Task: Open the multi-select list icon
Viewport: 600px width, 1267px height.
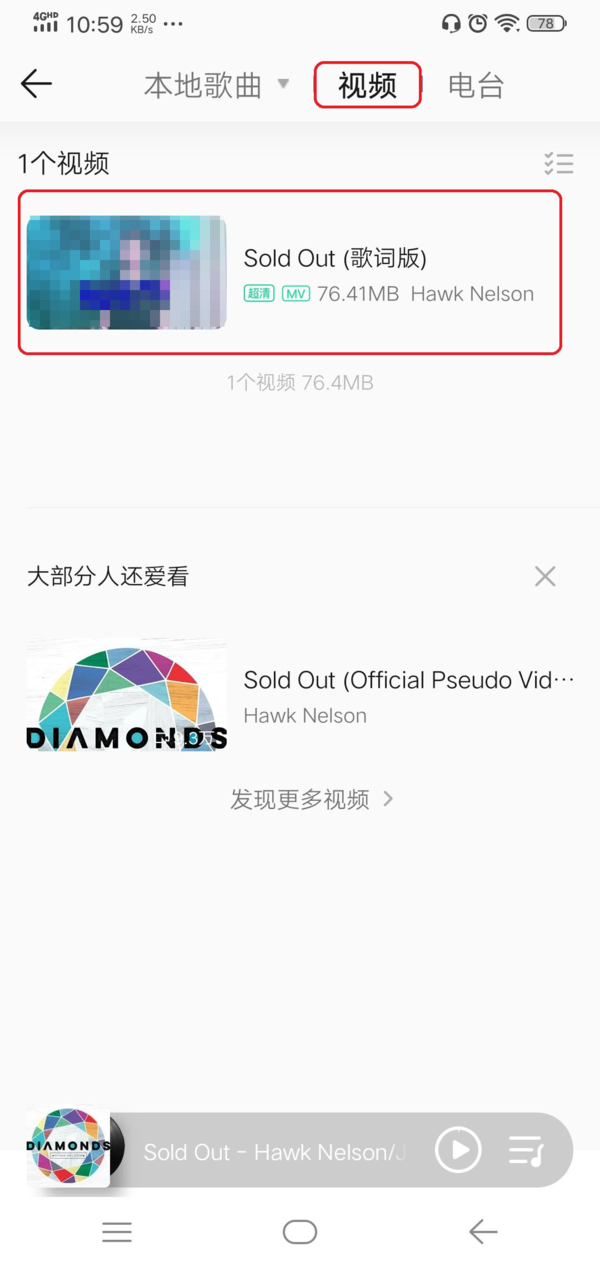Action: 558,164
